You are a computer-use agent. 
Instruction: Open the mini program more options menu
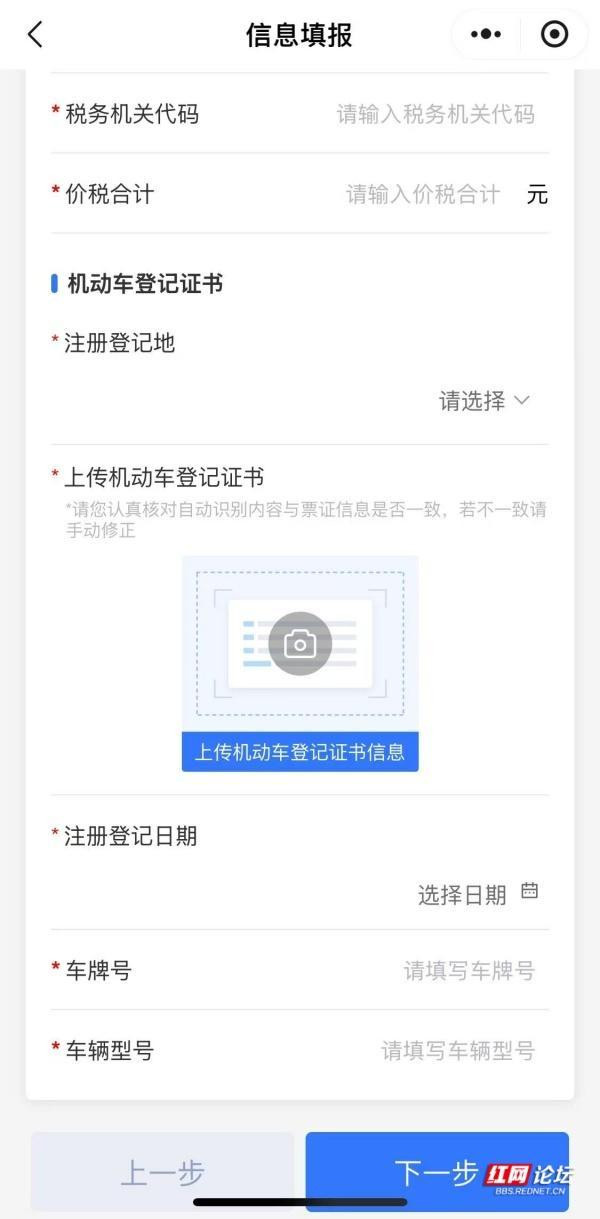click(486, 35)
